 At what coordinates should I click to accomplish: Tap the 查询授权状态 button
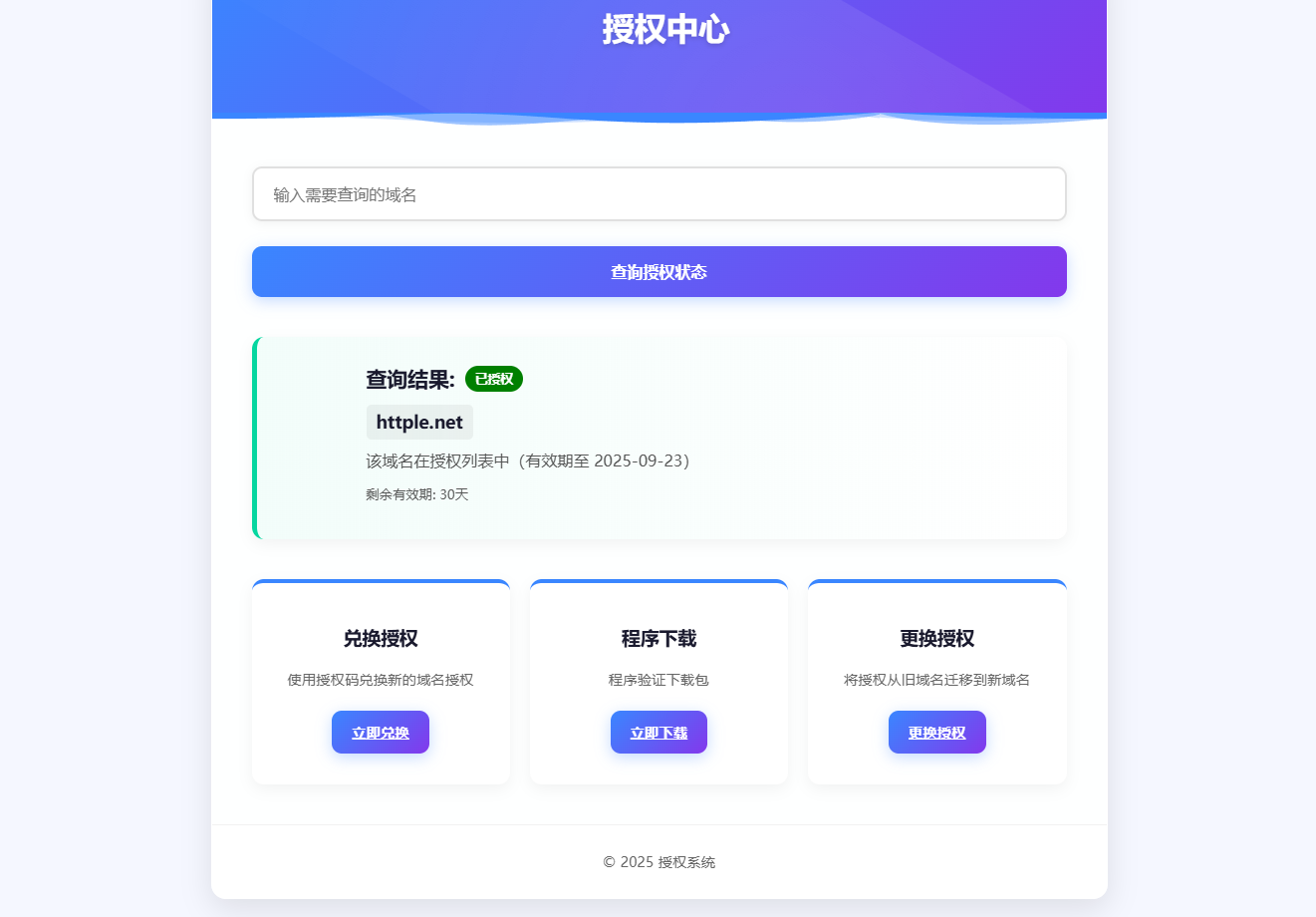coord(658,272)
